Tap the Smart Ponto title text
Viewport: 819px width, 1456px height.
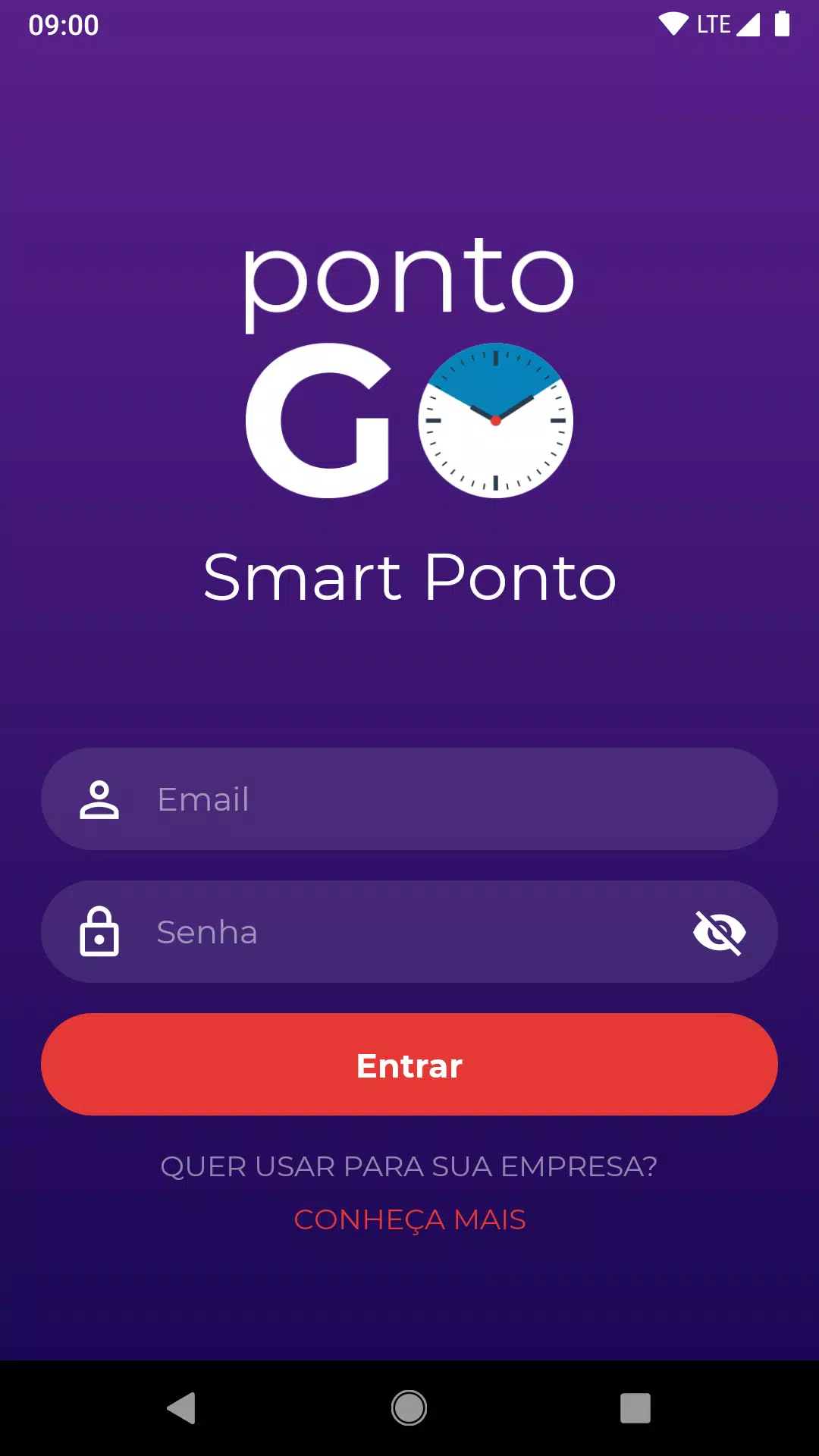tap(409, 579)
